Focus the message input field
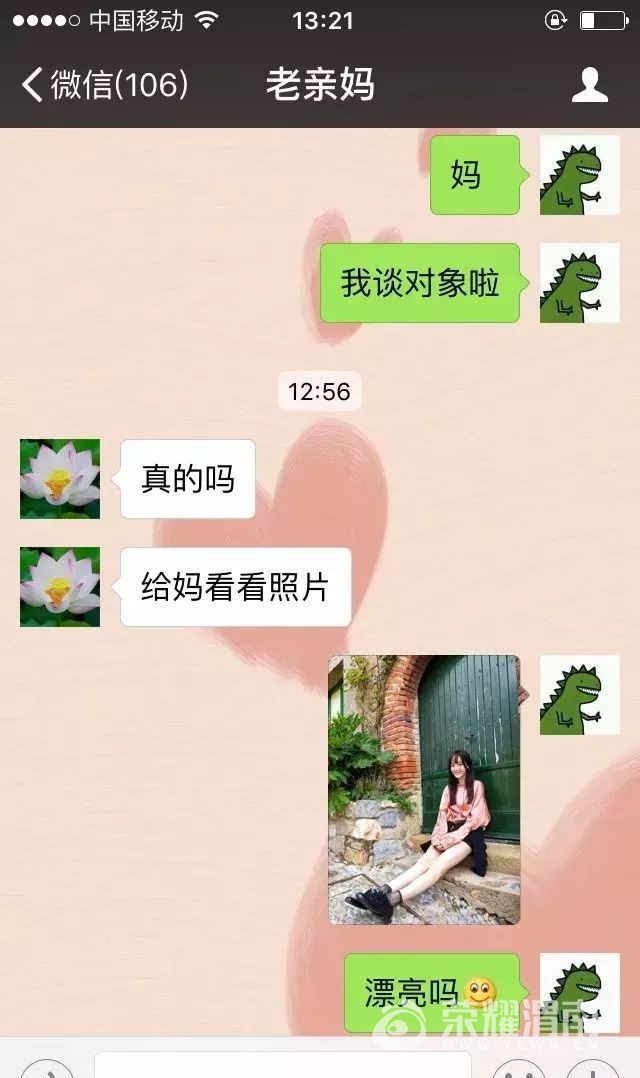Screen dimensions: 640x1078 coord(282,1066)
